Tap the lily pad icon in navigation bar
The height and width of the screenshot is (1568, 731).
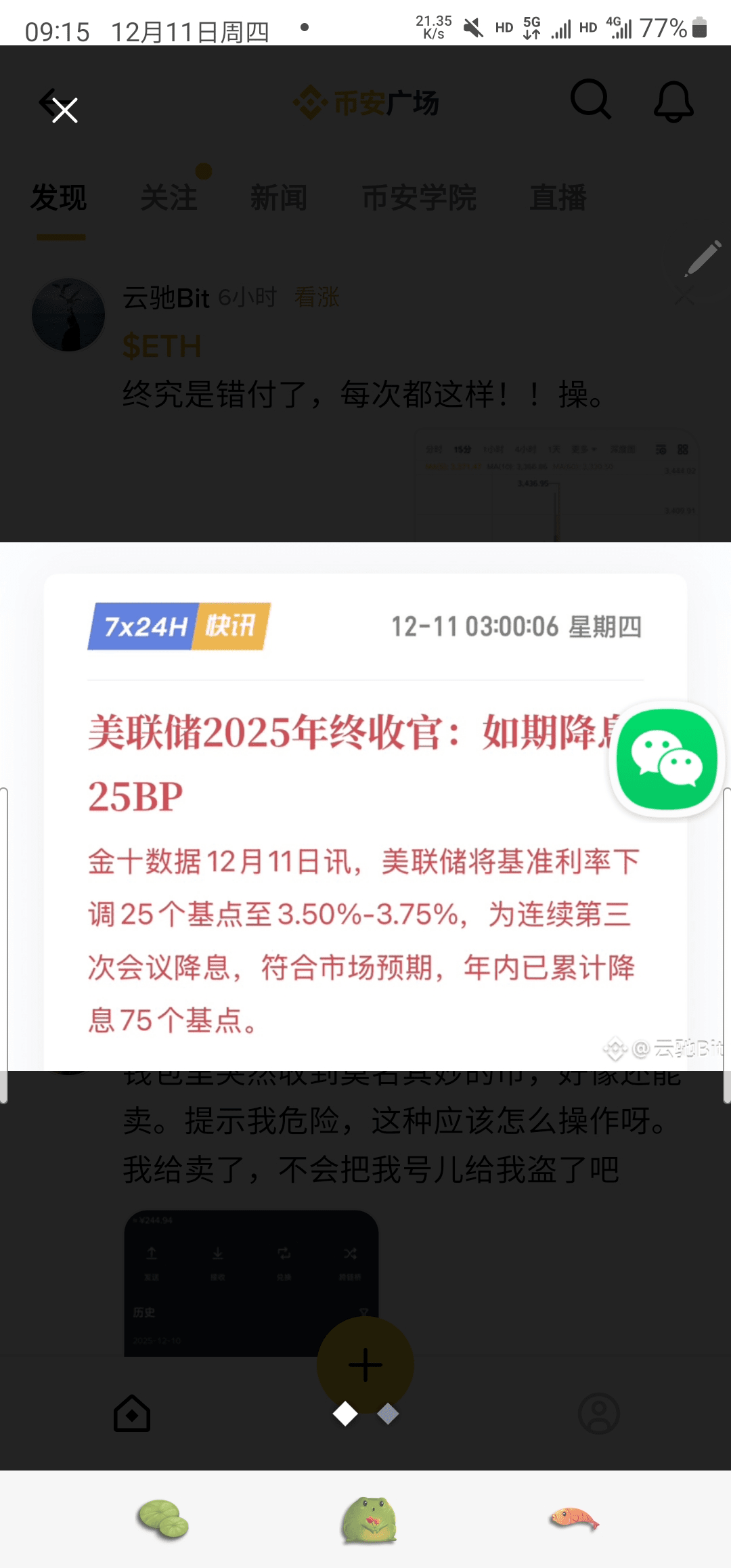(x=162, y=1519)
